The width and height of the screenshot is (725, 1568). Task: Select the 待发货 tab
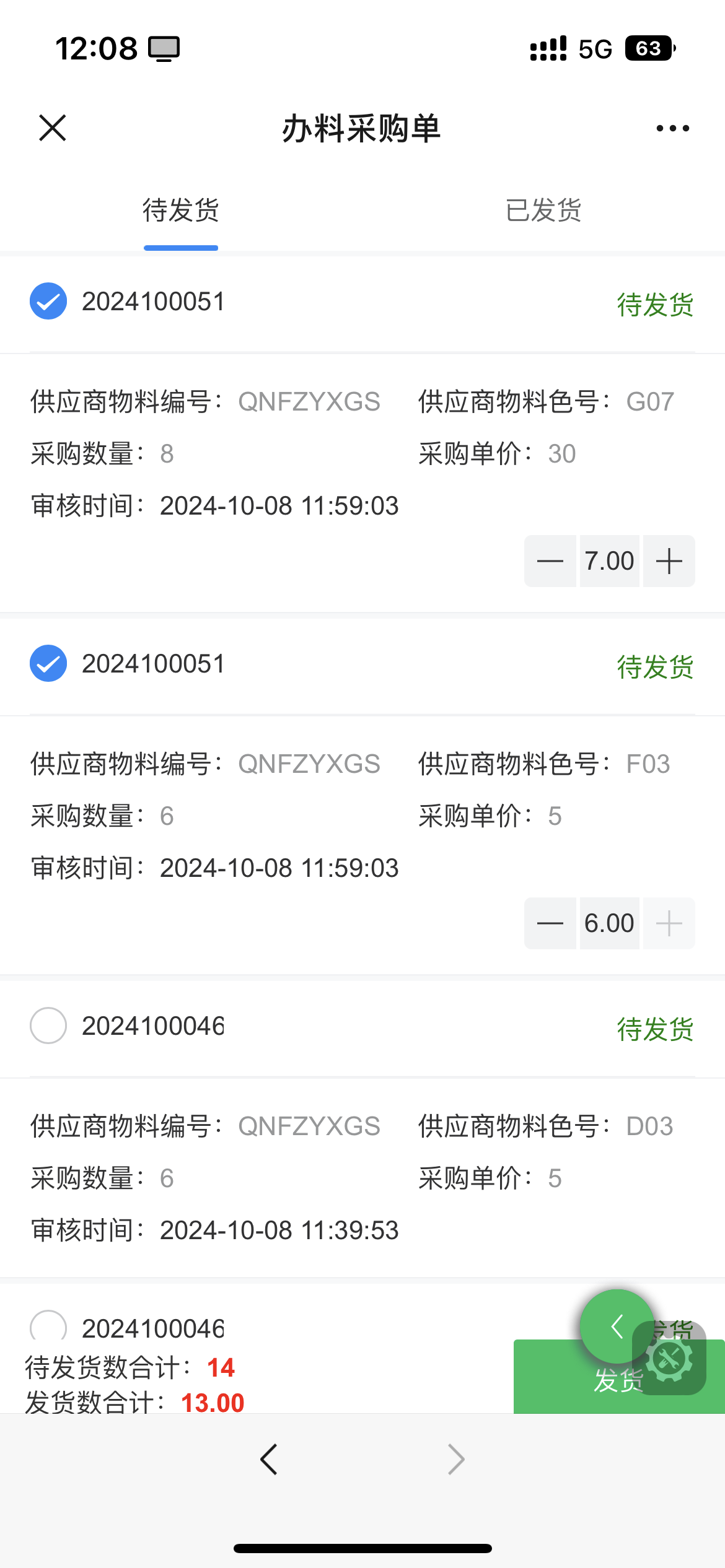pyautogui.click(x=180, y=211)
